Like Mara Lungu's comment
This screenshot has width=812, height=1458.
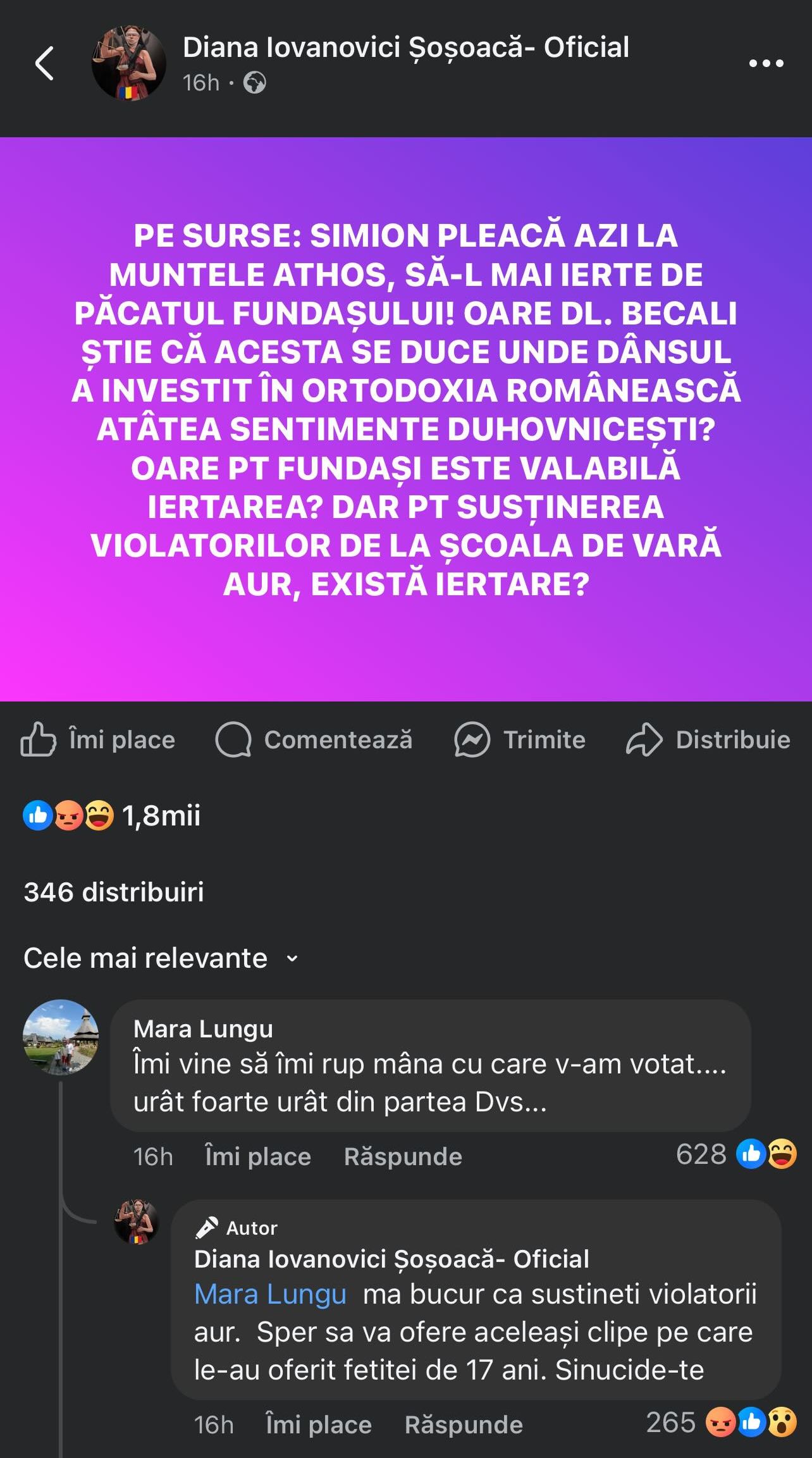(x=257, y=1157)
